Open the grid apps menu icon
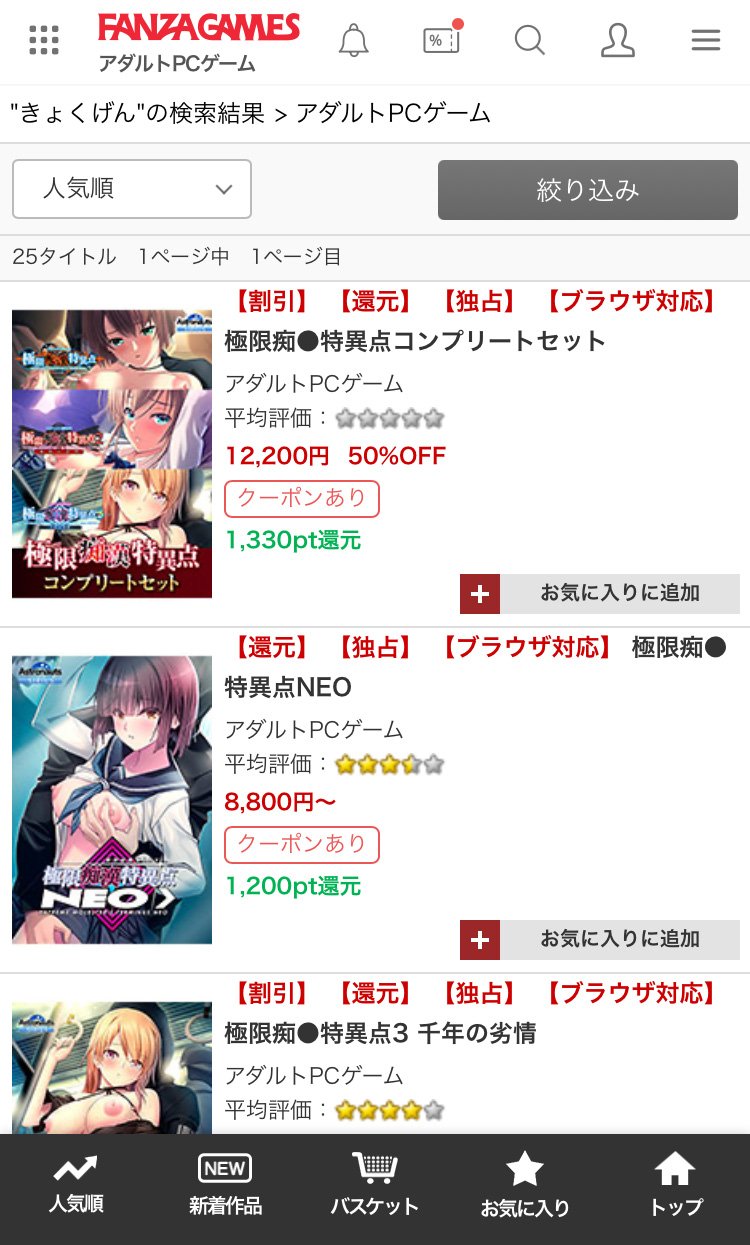Viewport: 750px width, 1245px height. [x=44, y=40]
